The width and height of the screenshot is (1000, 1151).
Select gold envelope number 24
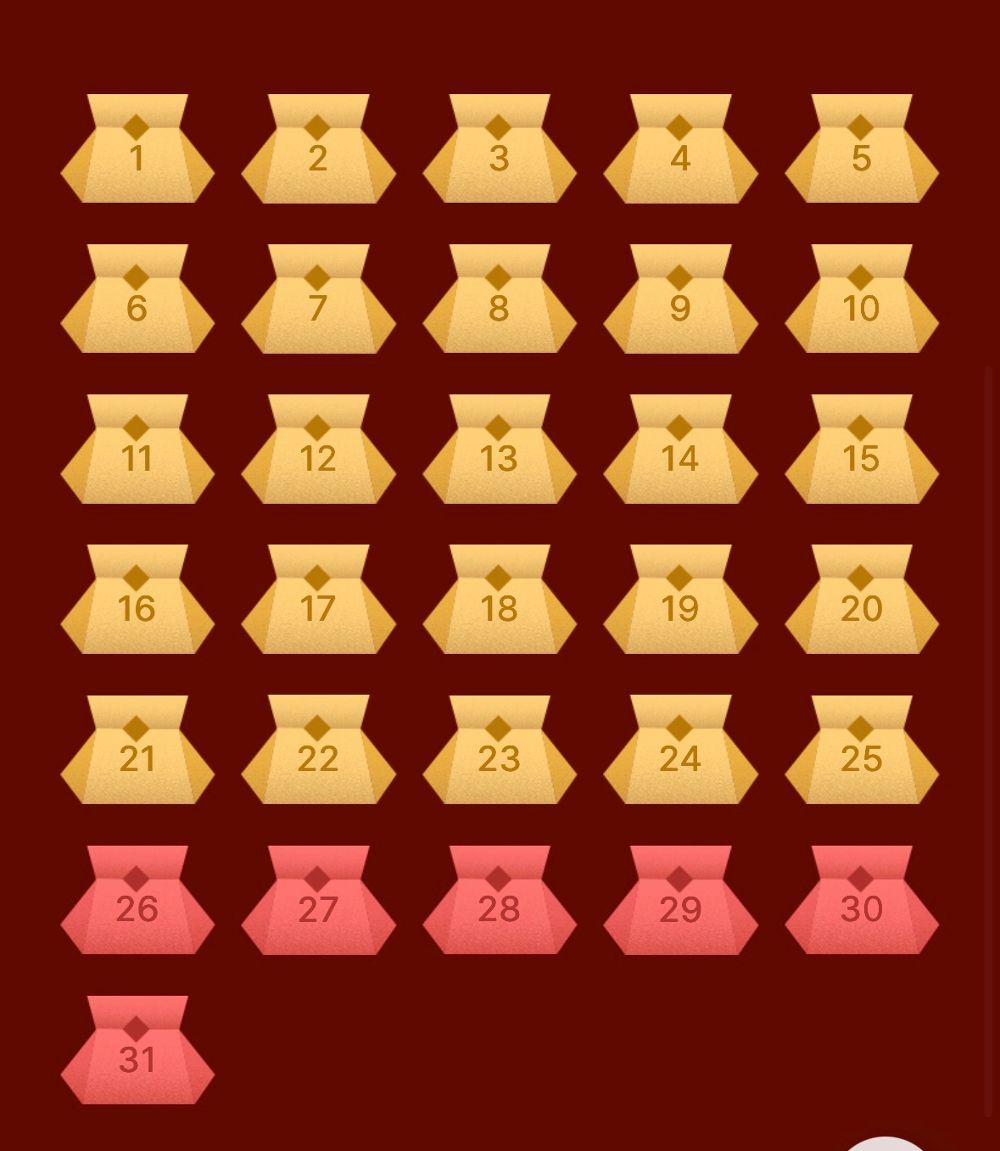pos(680,750)
